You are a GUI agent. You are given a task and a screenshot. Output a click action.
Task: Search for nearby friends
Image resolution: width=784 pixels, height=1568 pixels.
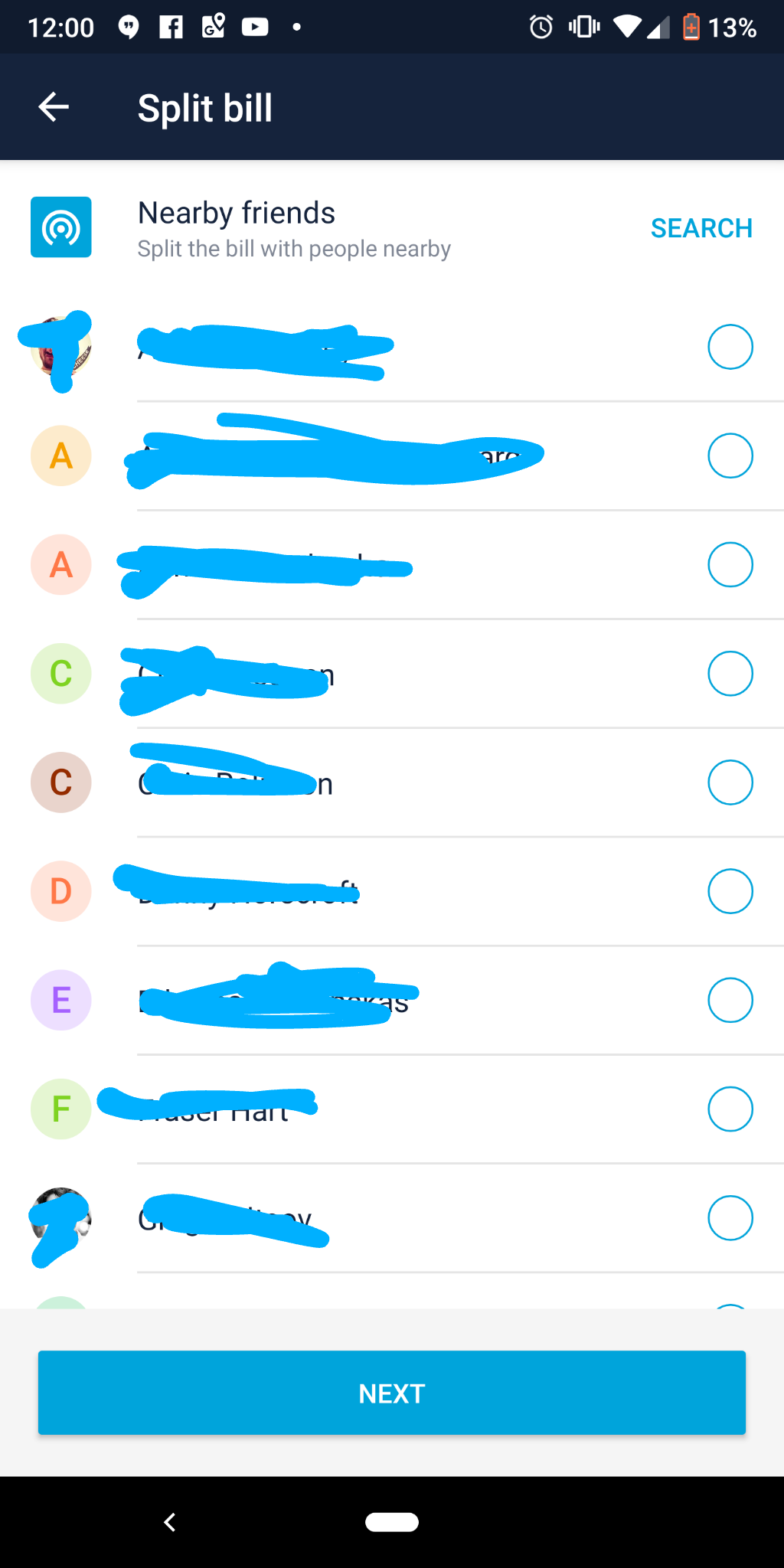tap(701, 228)
